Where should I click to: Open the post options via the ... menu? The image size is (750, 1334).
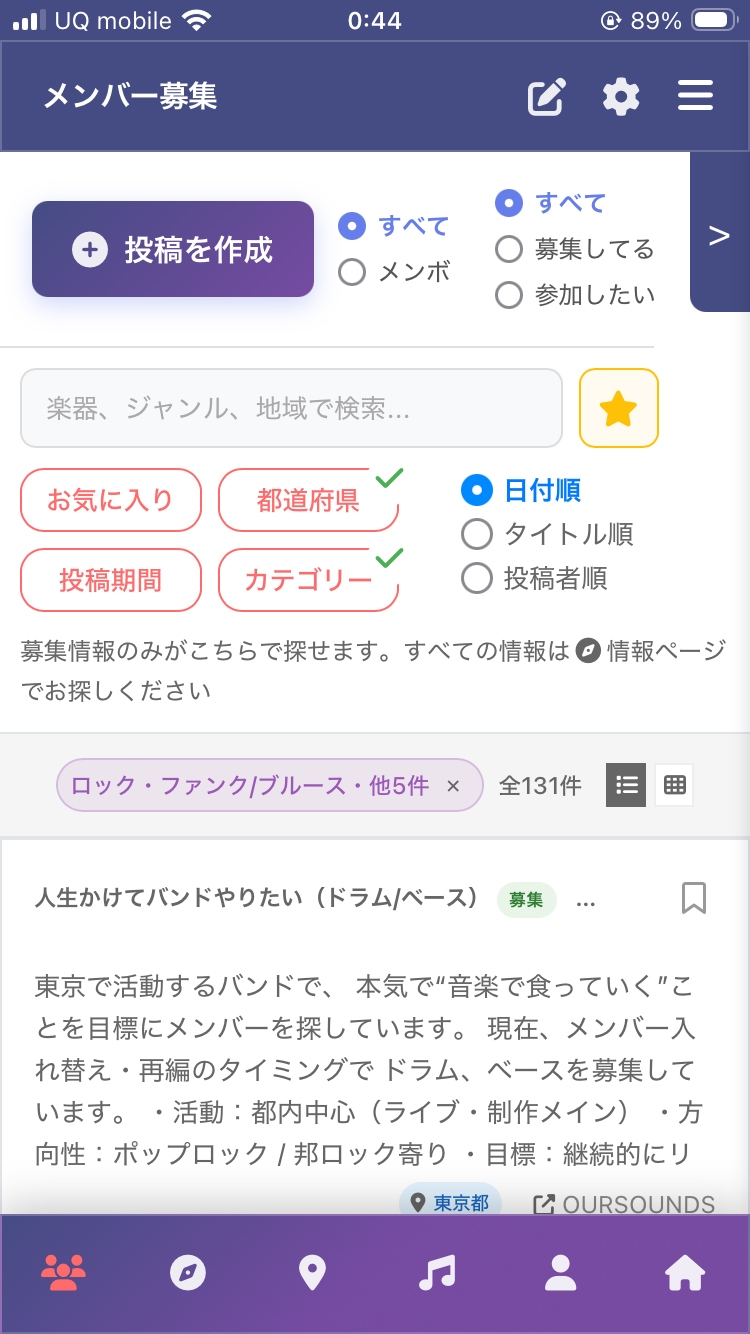pos(585,901)
